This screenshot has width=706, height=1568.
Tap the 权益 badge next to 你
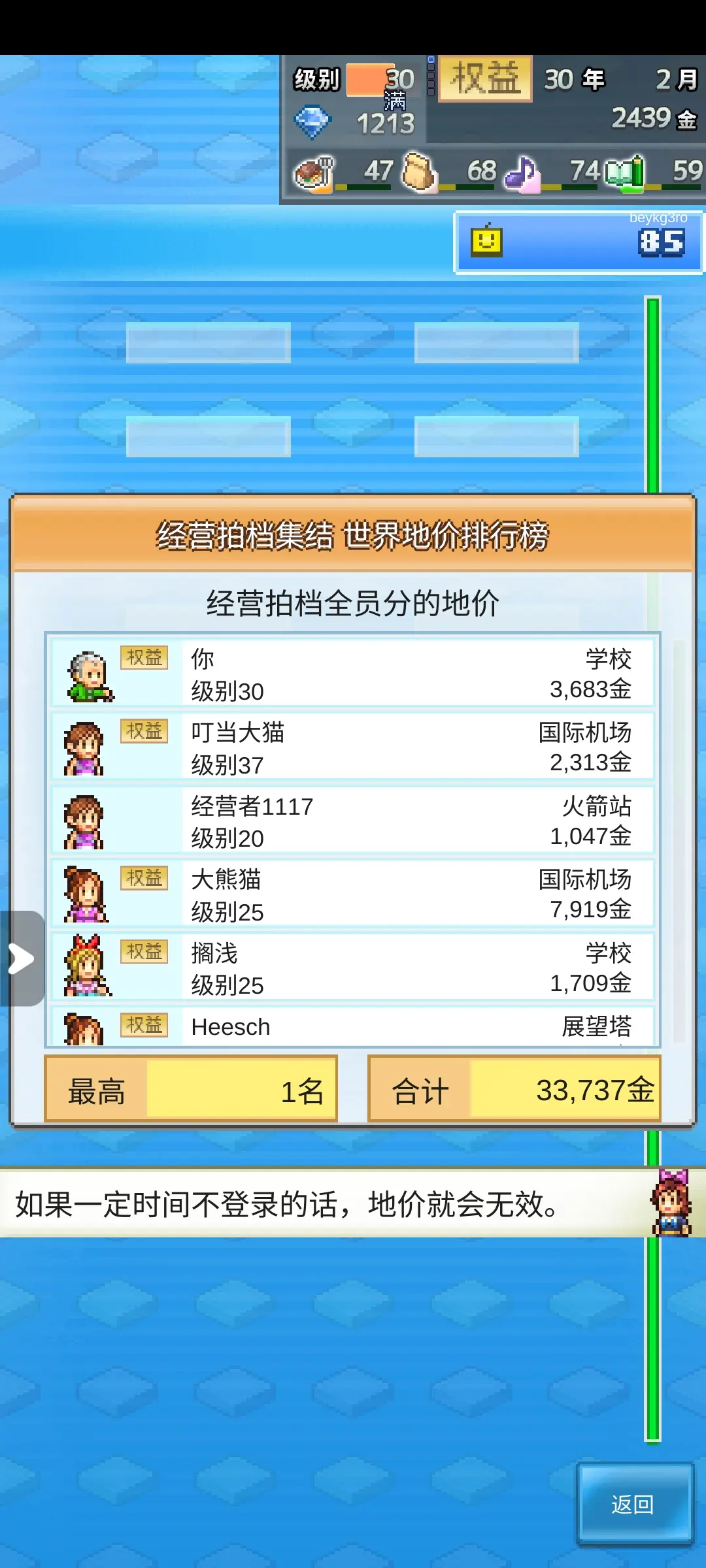tap(145, 657)
